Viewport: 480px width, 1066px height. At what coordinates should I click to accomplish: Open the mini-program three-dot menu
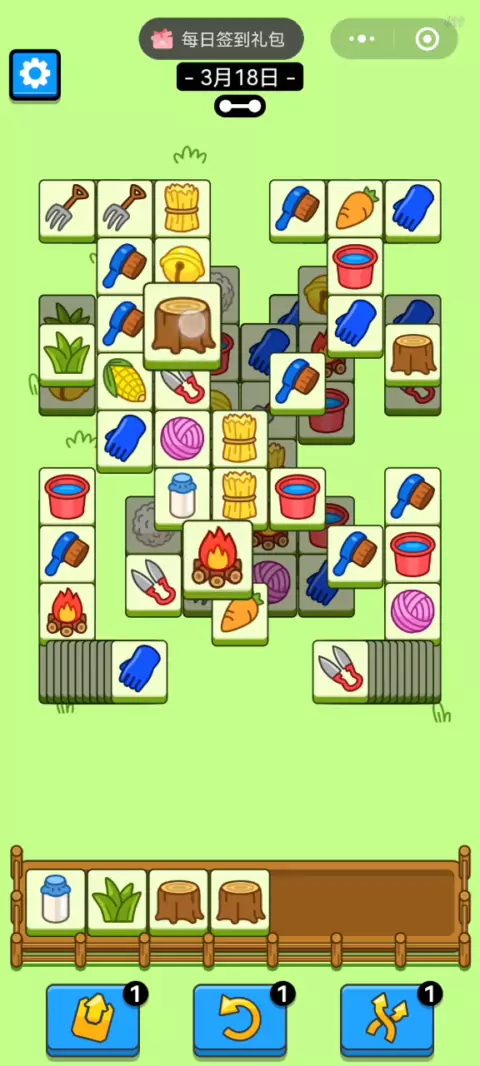362,39
